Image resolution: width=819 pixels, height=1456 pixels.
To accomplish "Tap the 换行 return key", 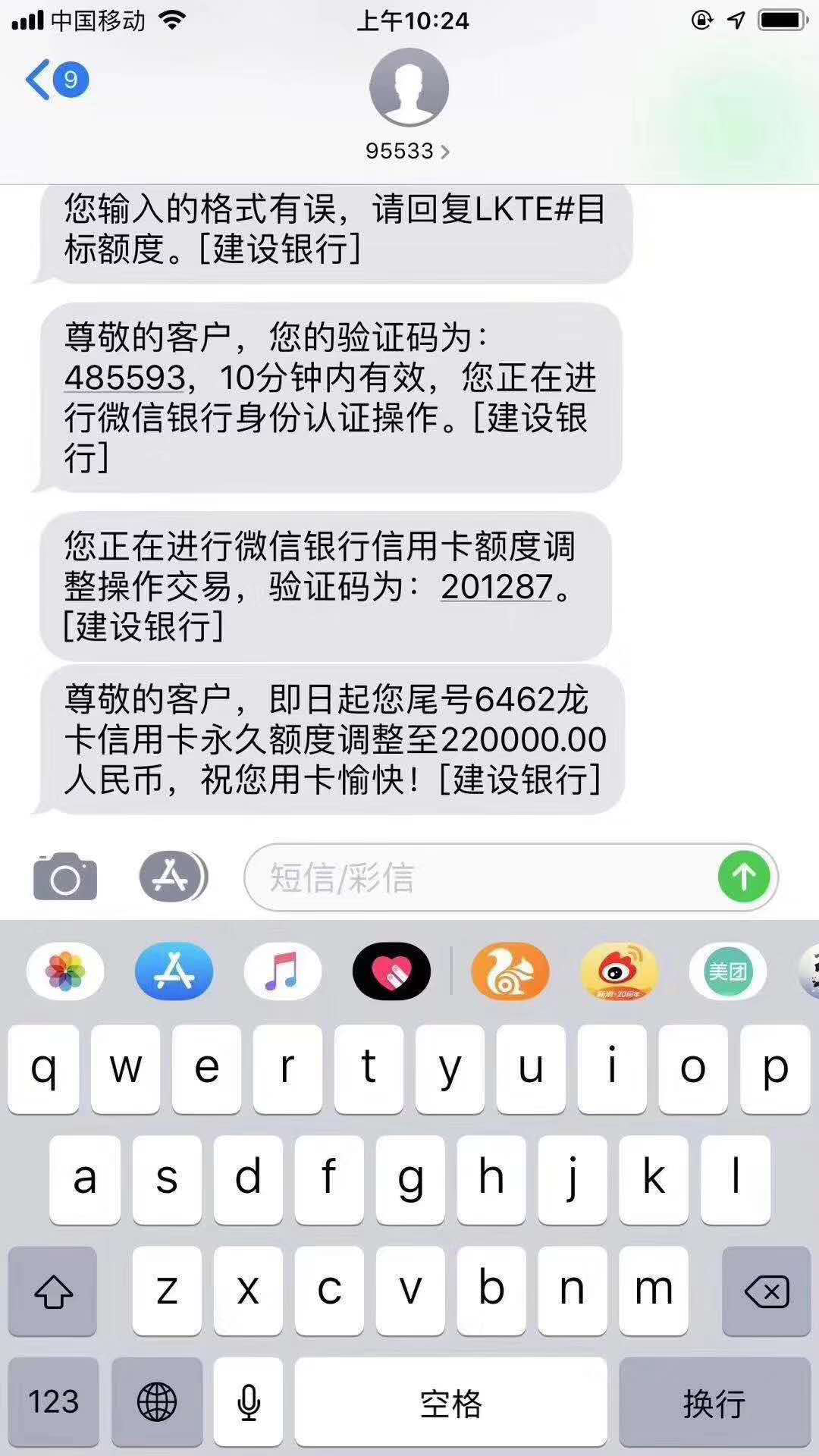I will pyautogui.click(x=714, y=1401).
